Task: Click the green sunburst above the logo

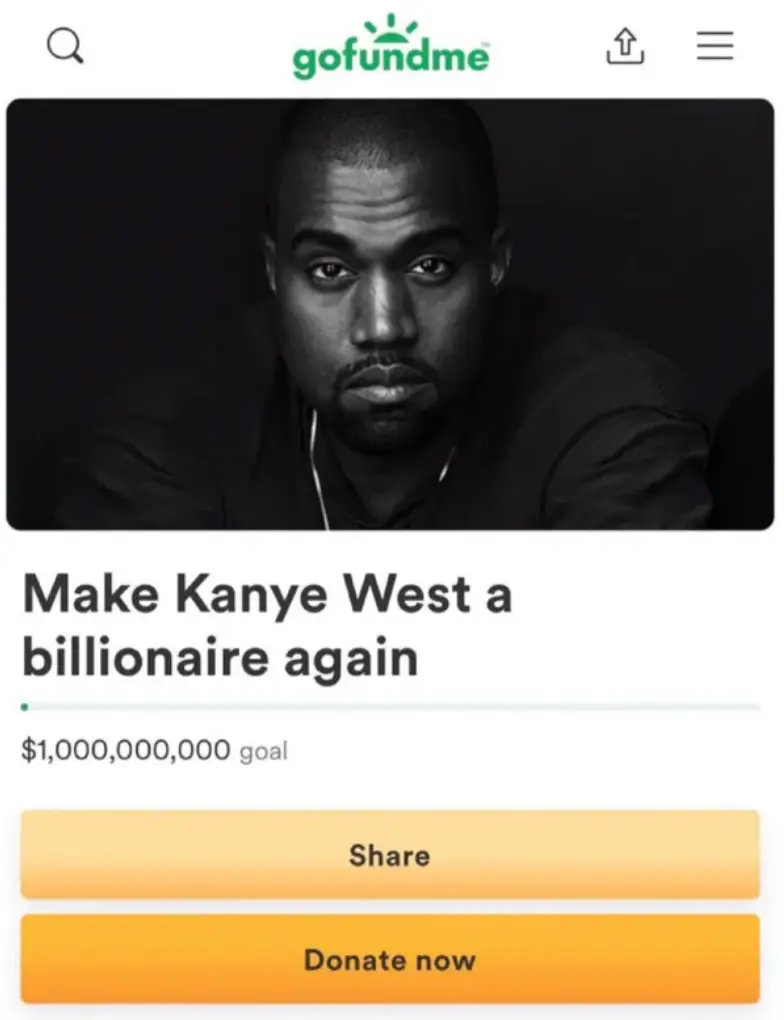Action: pyautogui.click(x=391, y=24)
